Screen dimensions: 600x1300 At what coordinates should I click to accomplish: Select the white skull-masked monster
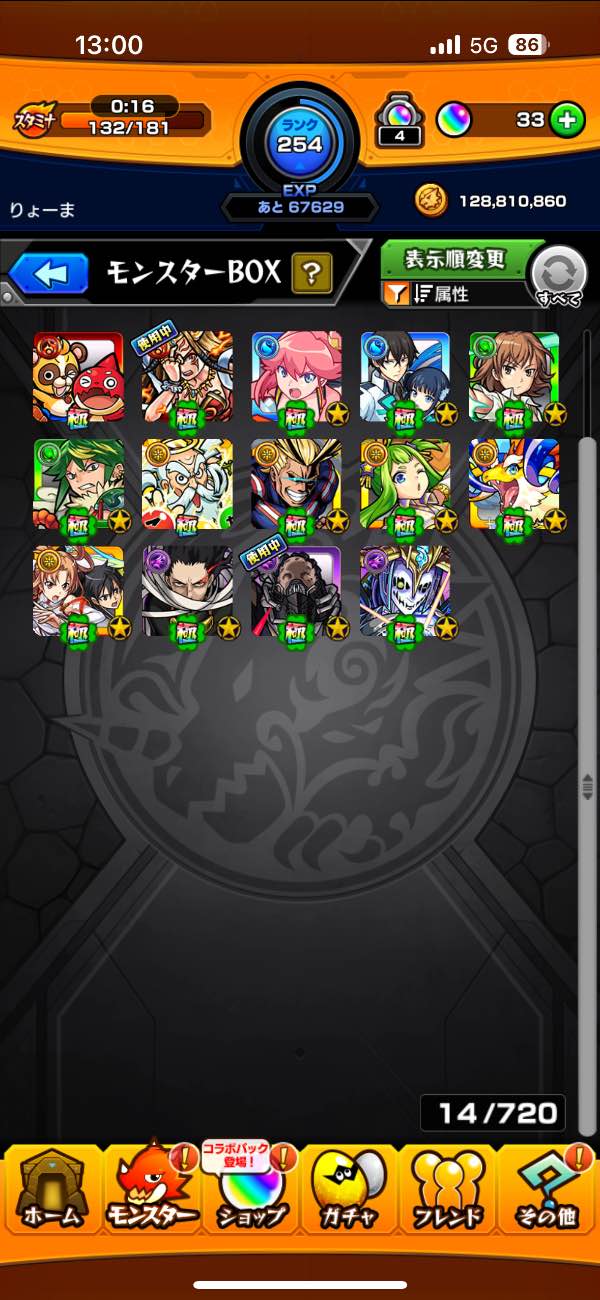[x=405, y=592]
